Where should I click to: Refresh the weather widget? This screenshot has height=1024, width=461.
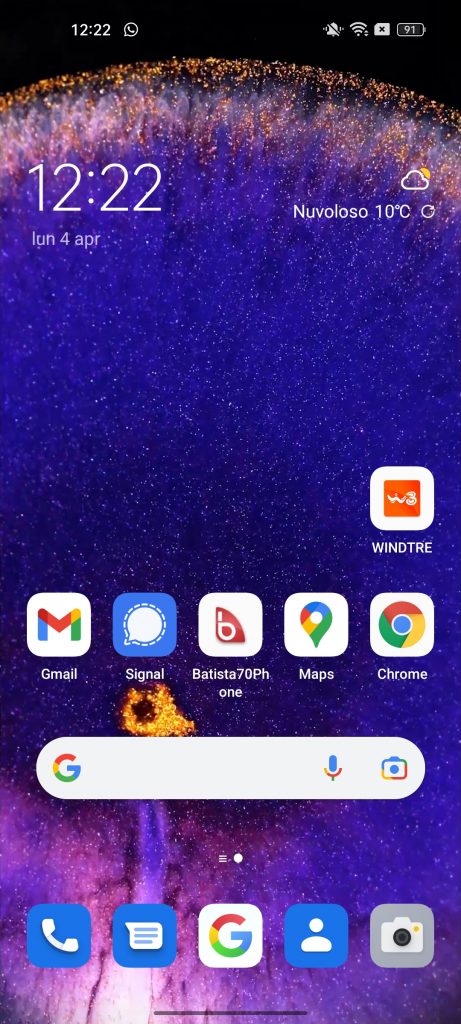pos(428,212)
